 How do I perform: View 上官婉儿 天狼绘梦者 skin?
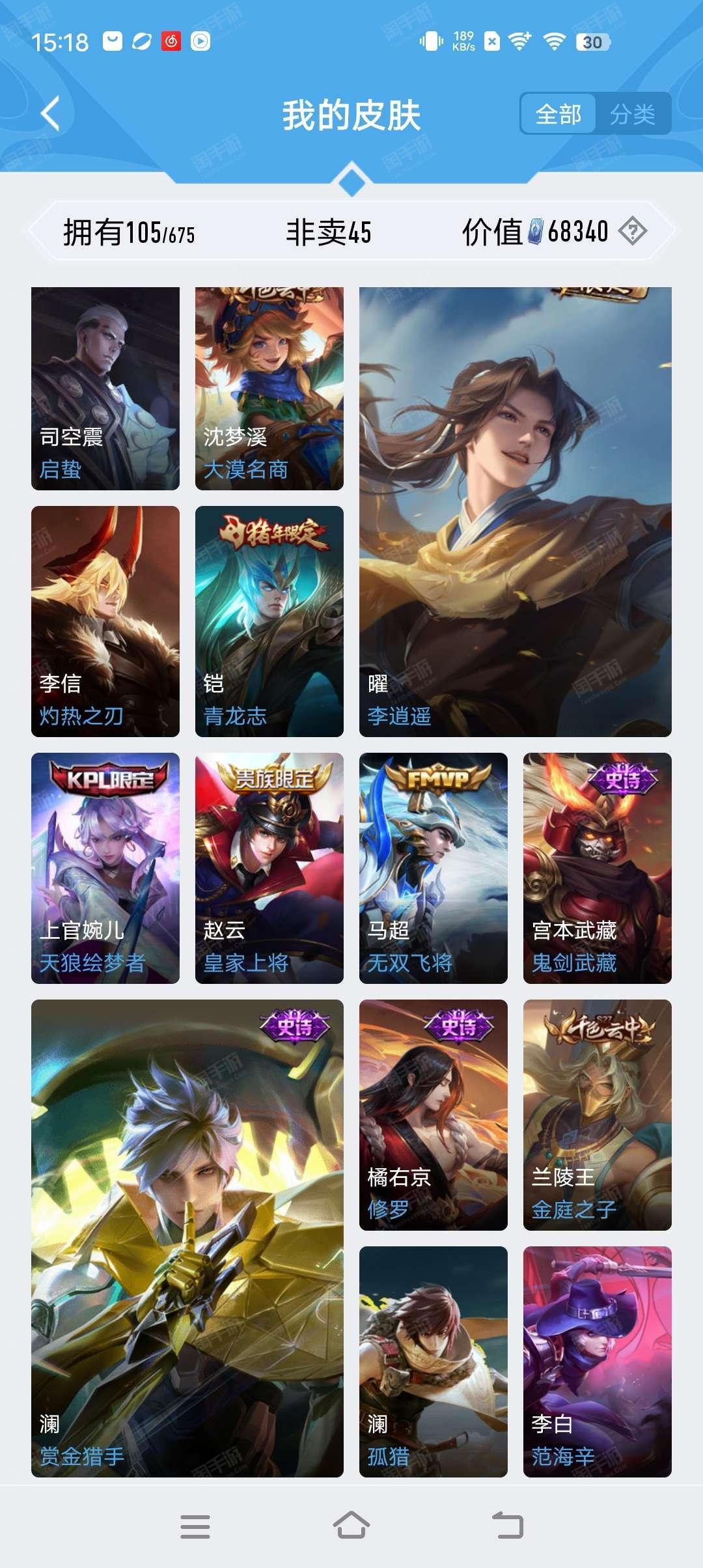pos(105,868)
